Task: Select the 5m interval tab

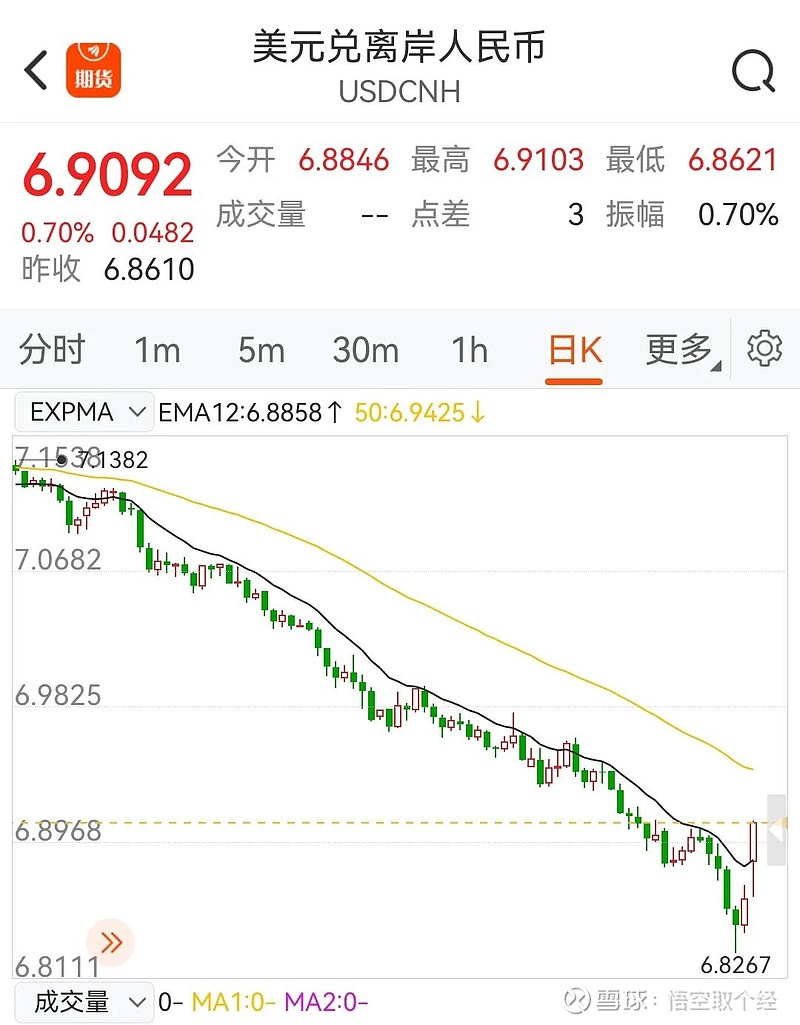Action: [261, 351]
